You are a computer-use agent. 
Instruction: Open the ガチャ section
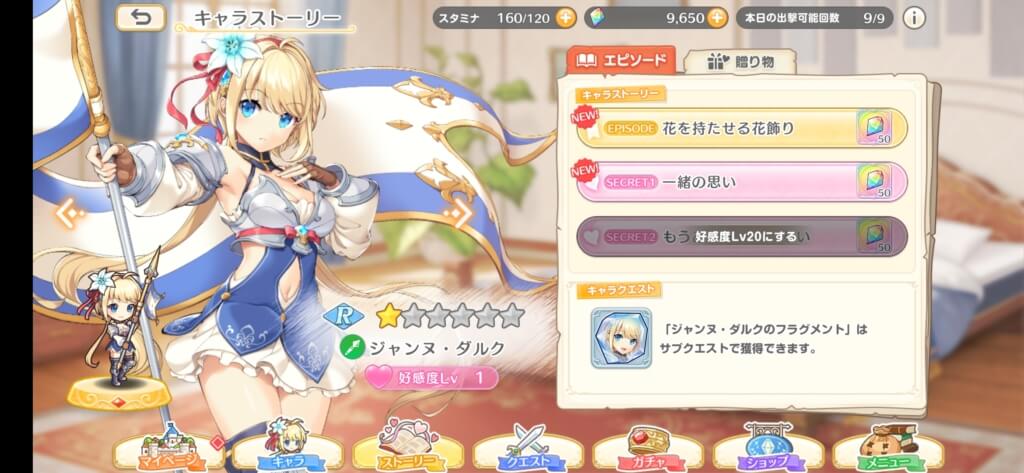647,450
